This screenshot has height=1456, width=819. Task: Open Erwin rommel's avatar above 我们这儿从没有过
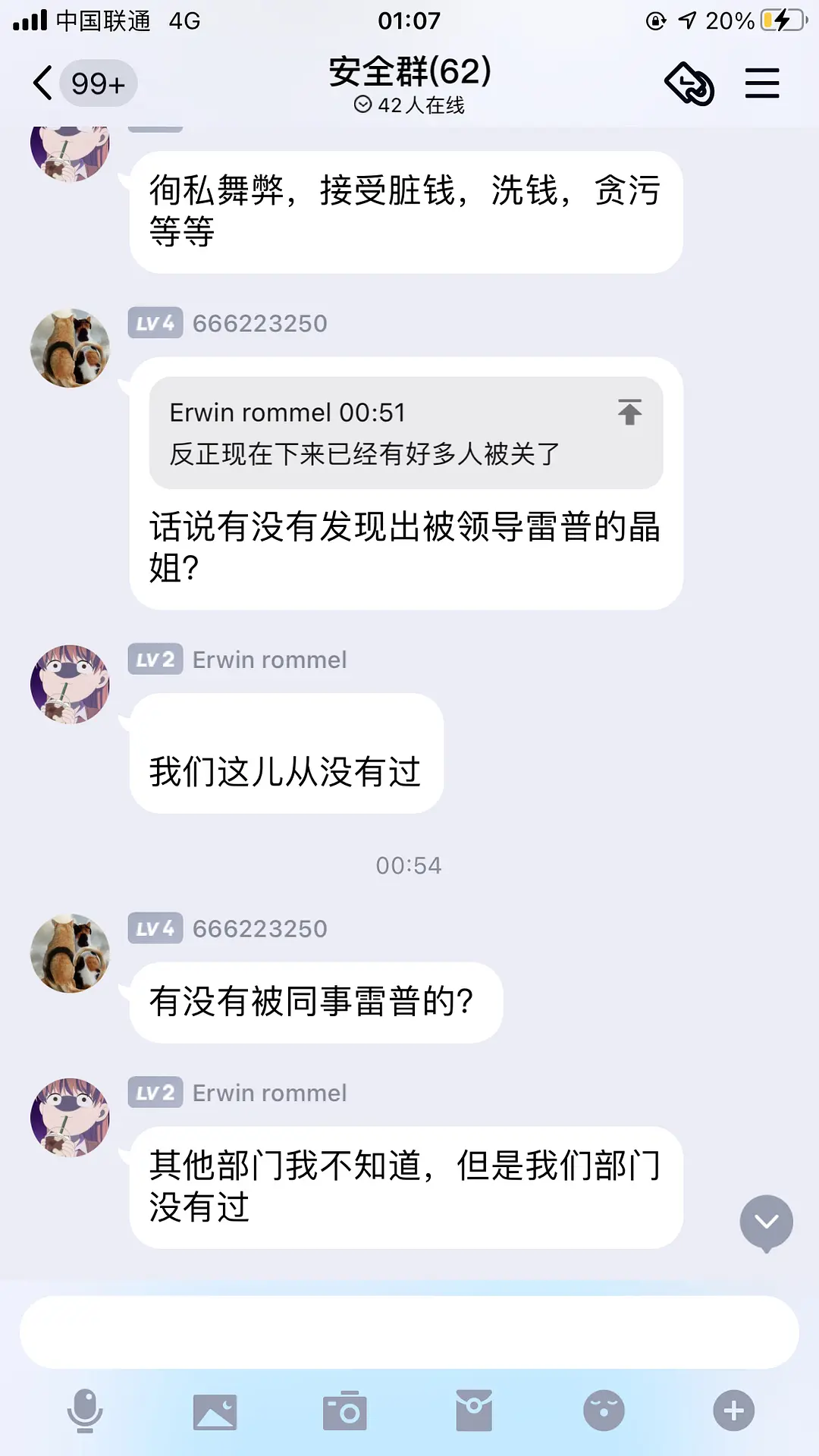(x=70, y=684)
